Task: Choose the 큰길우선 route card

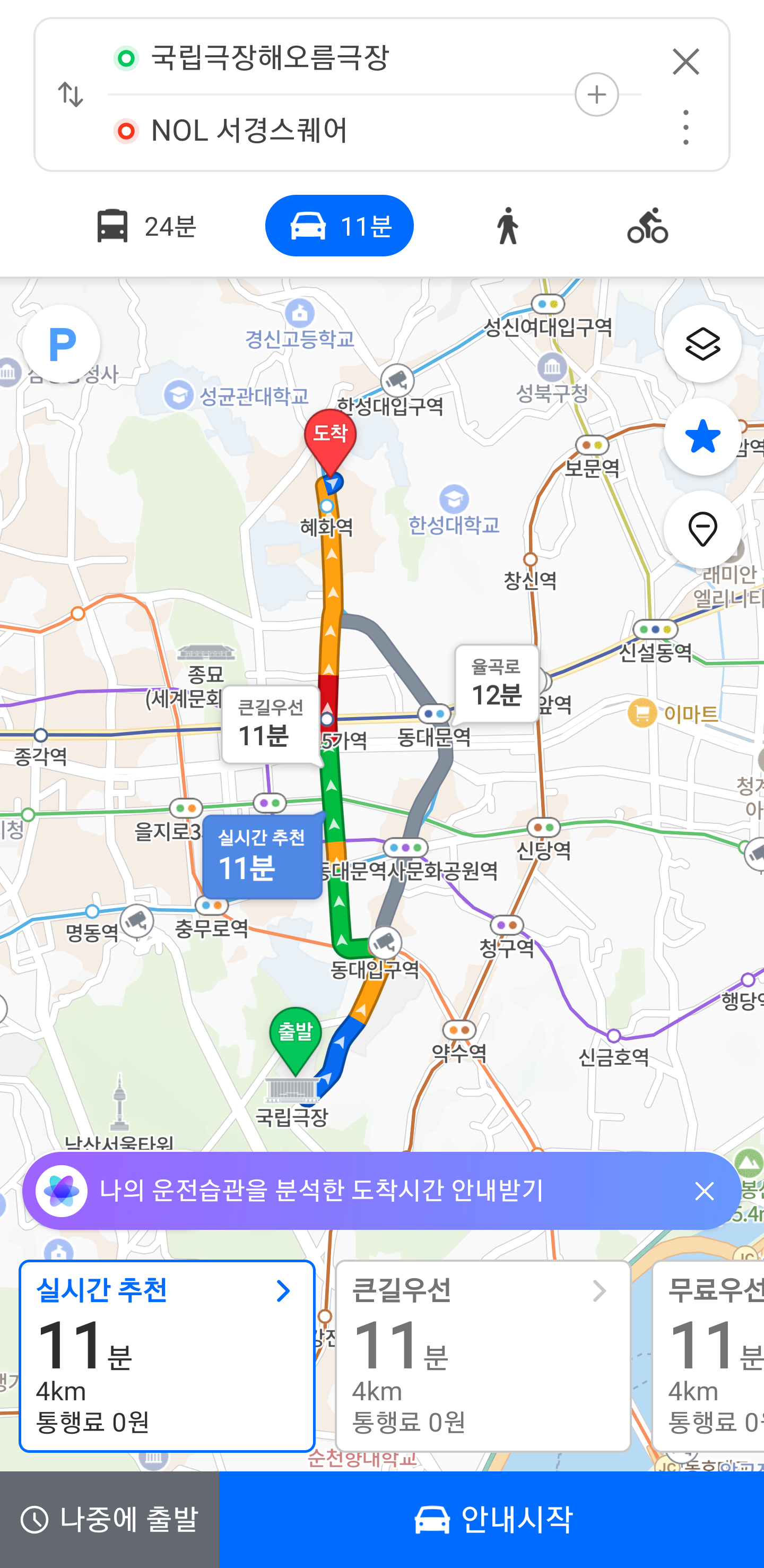Action: point(482,1356)
